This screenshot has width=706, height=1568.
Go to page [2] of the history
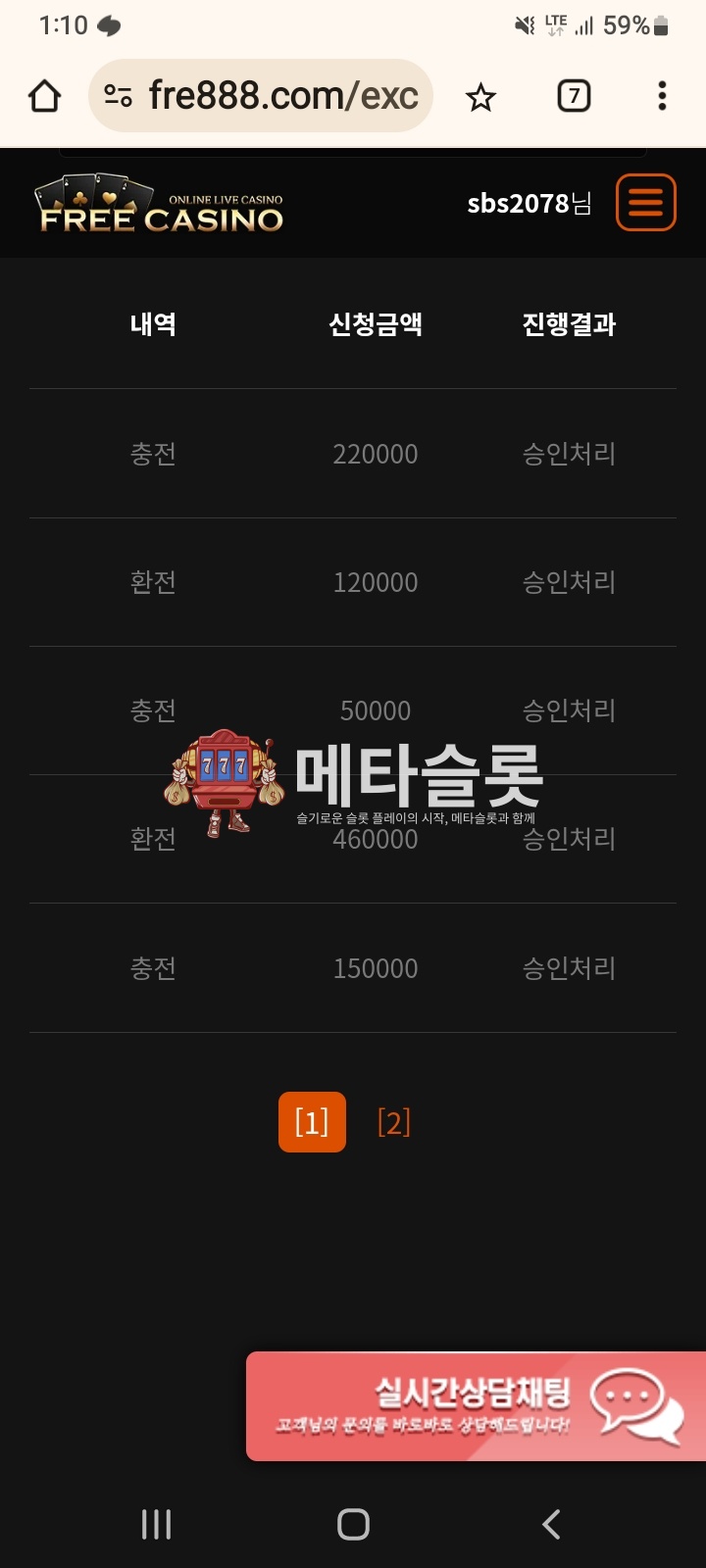point(393,1122)
